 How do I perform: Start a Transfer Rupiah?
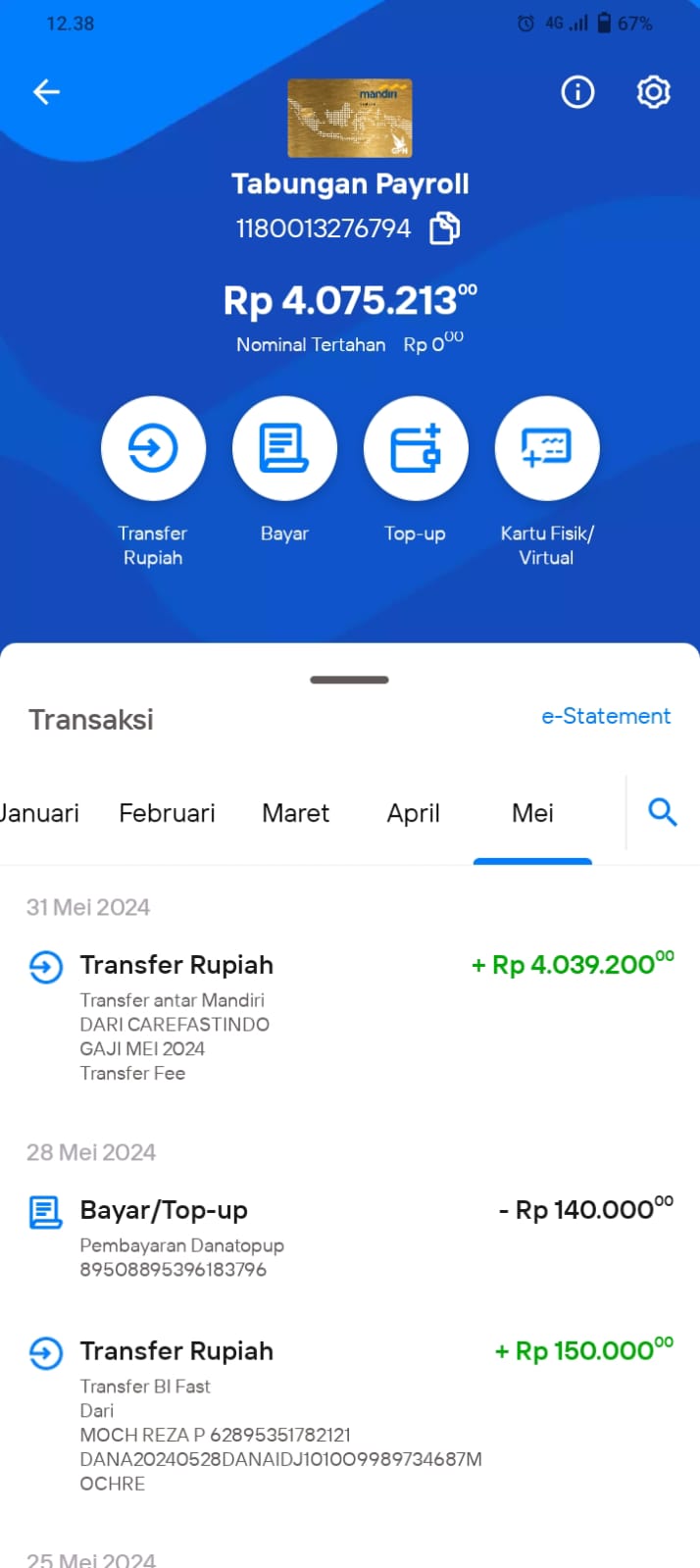(153, 448)
